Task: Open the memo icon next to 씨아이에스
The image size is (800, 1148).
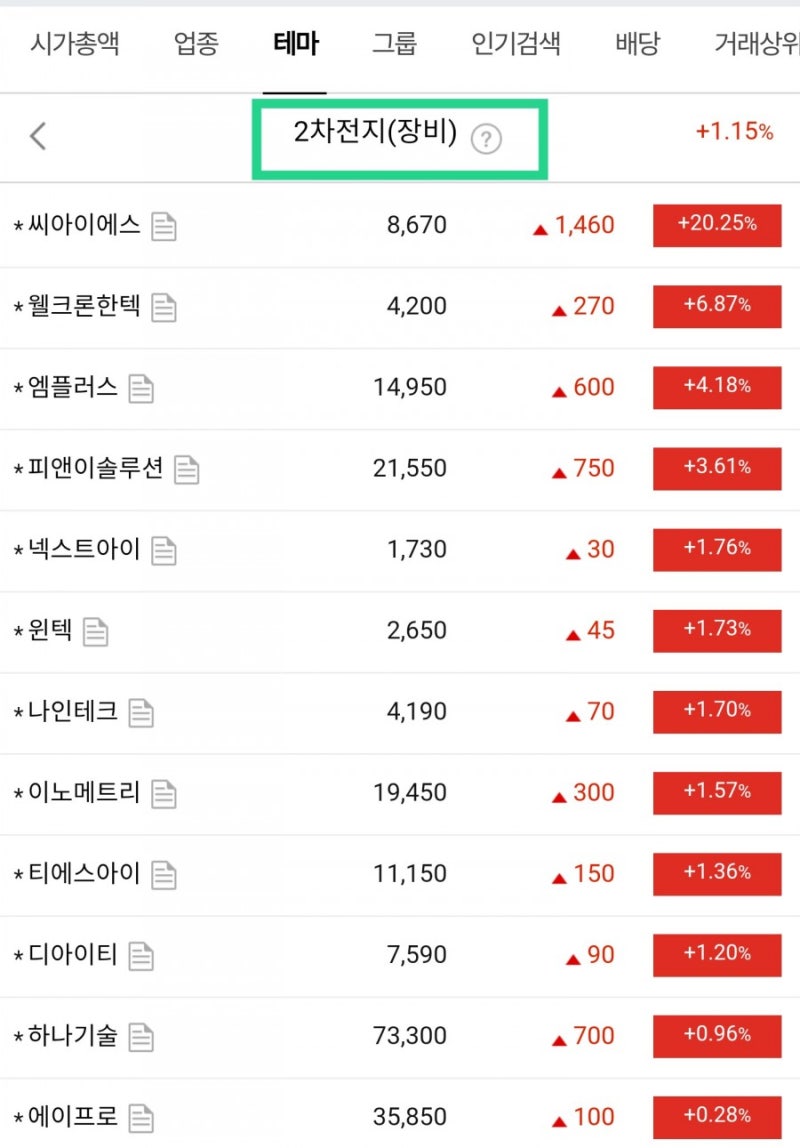Action: (164, 227)
